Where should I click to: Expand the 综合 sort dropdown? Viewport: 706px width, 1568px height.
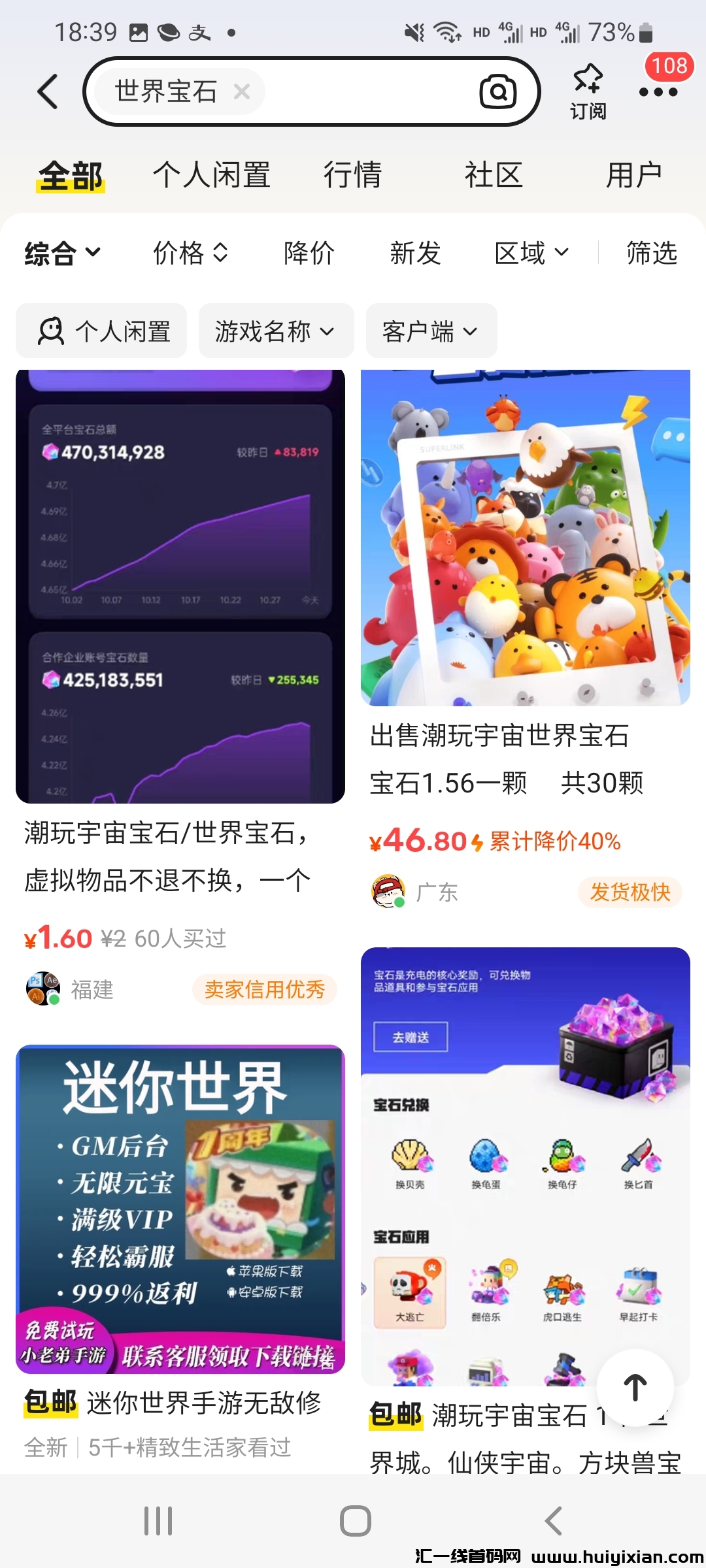point(62,253)
